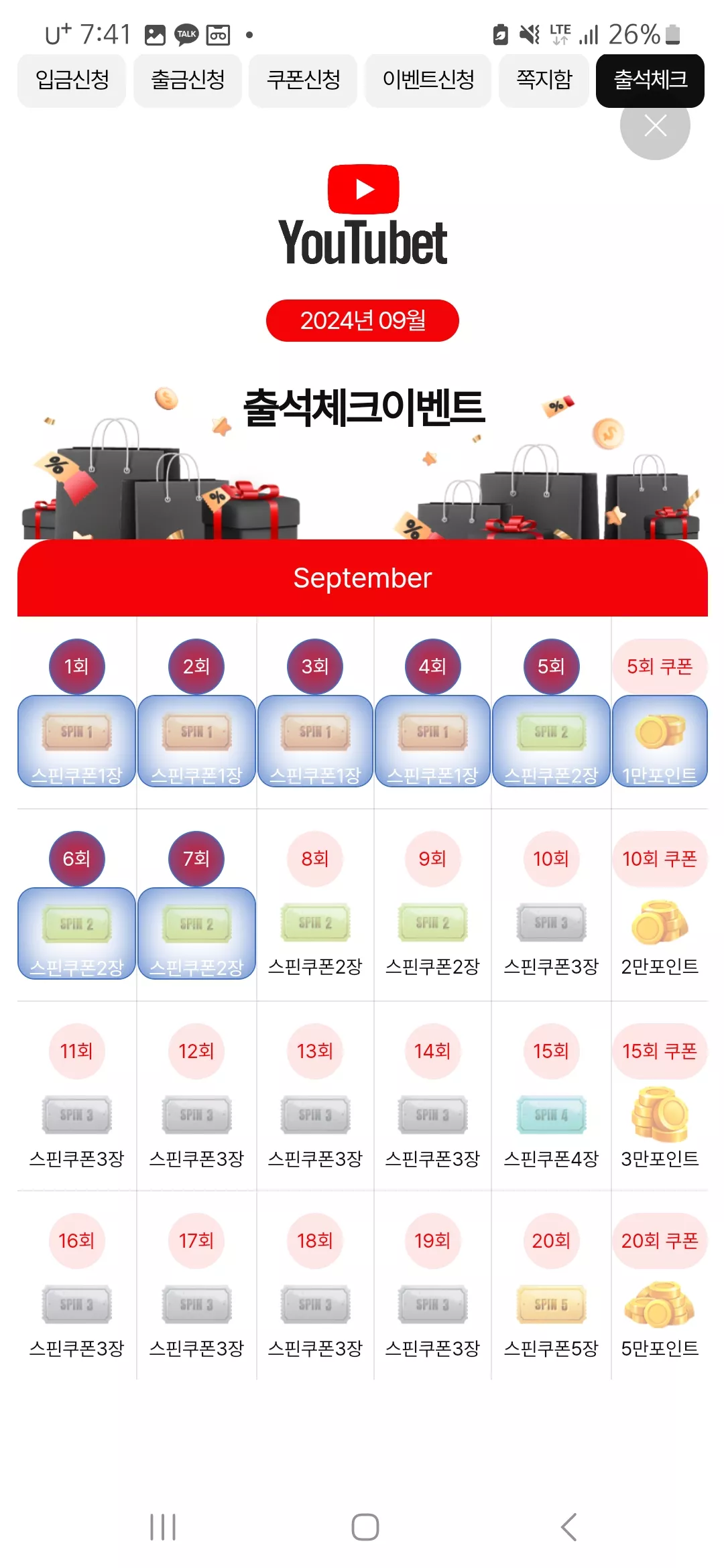The image size is (724, 1568).
Task: Open the 20회 쿠폰 5만포인트 reward
Action: point(660,1287)
